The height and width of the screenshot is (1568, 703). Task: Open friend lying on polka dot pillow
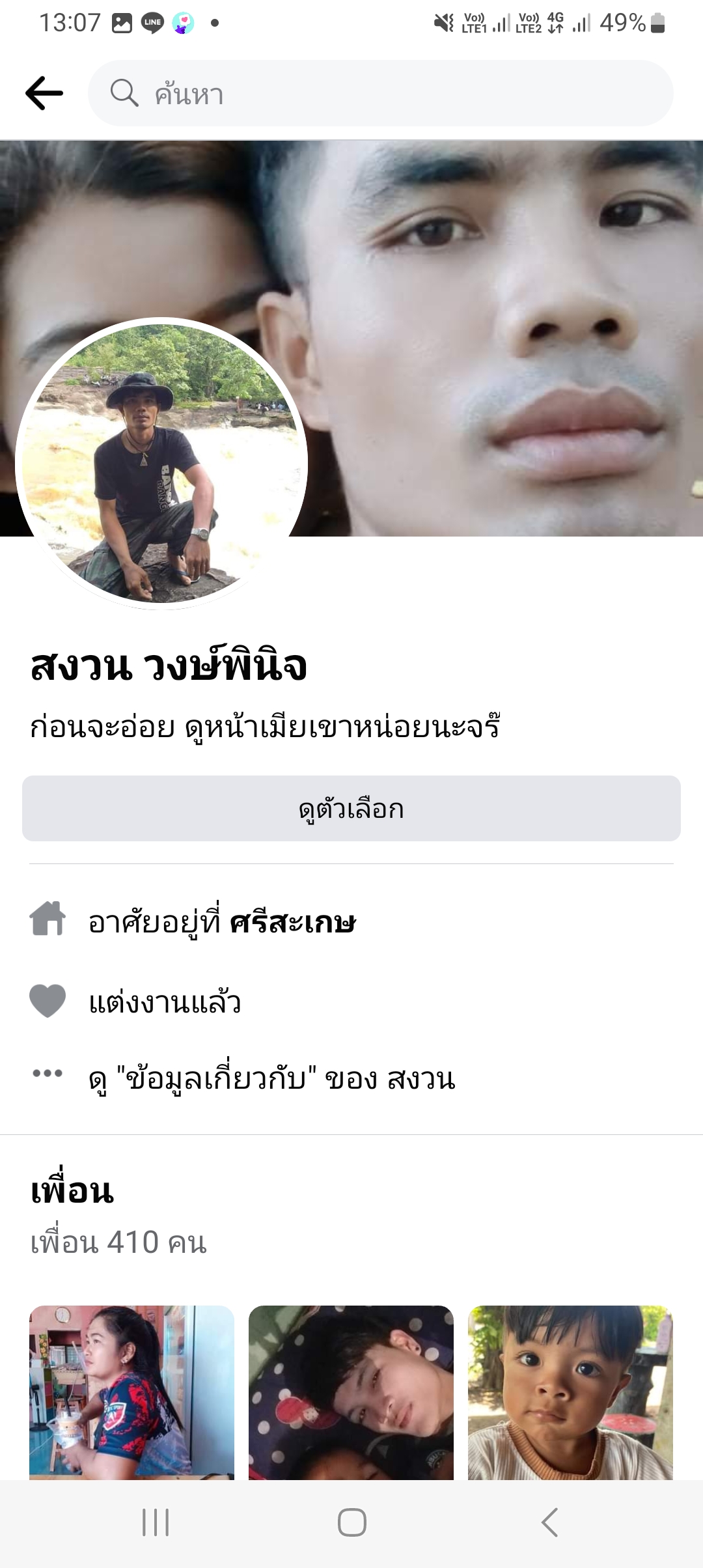(x=351, y=1392)
